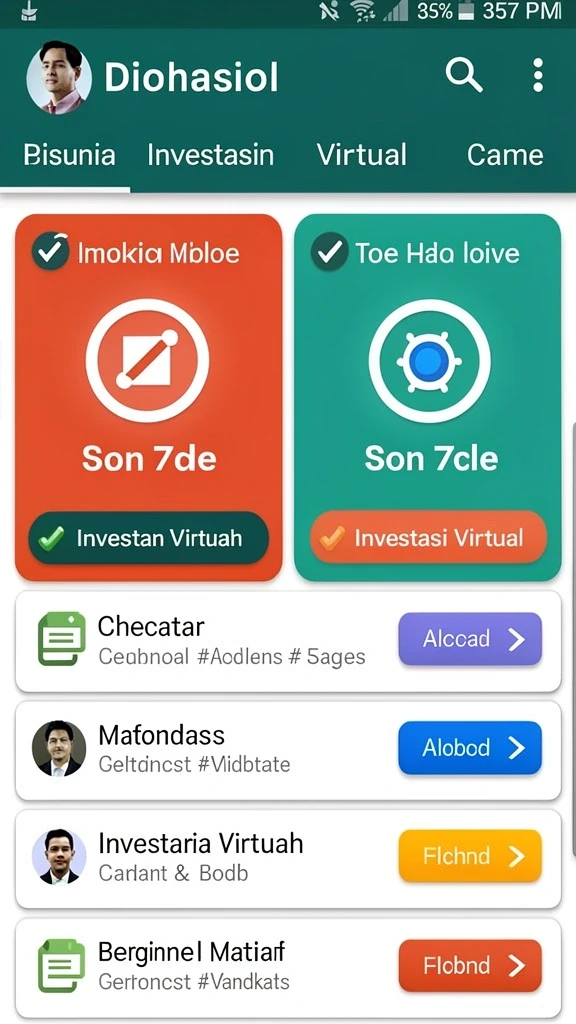Open the Checatar row
Viewport: 576px width, 1024px height.
coord(288,641)
